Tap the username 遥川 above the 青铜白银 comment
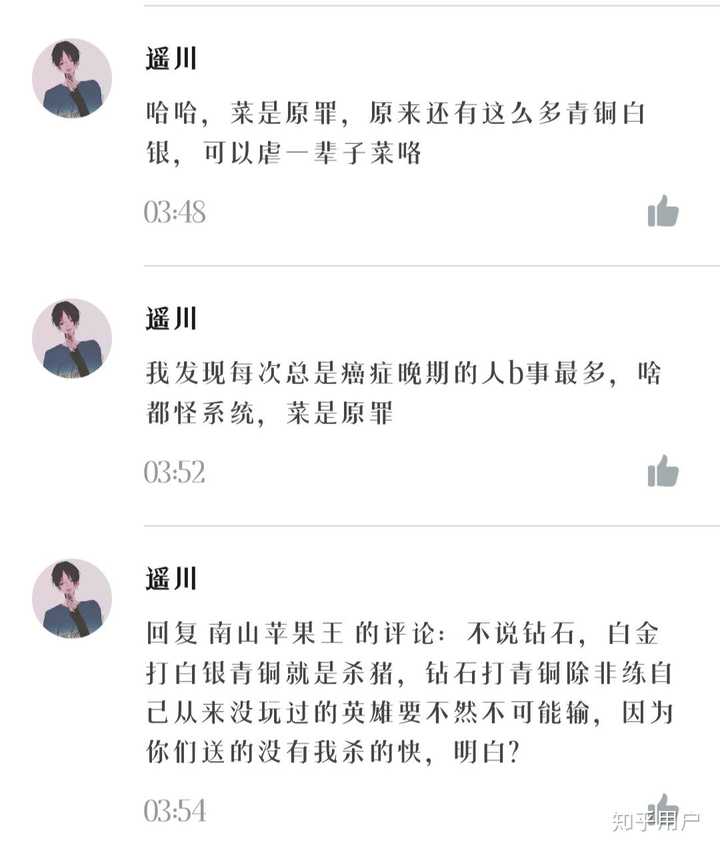The image size is (720, 847). pos(171,59)
